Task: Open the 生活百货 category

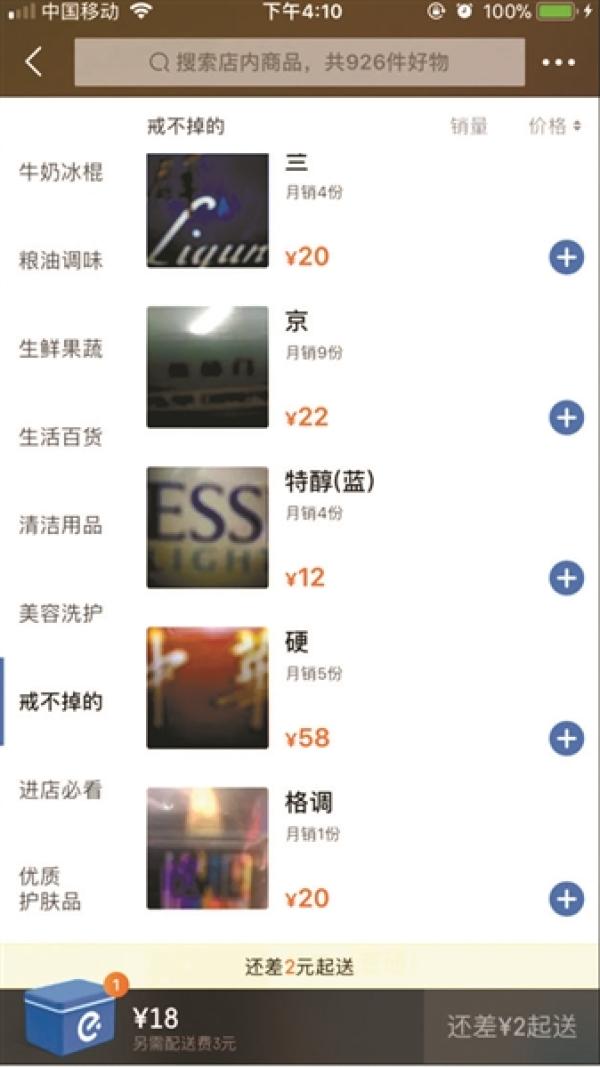Action: coord(61,437)
